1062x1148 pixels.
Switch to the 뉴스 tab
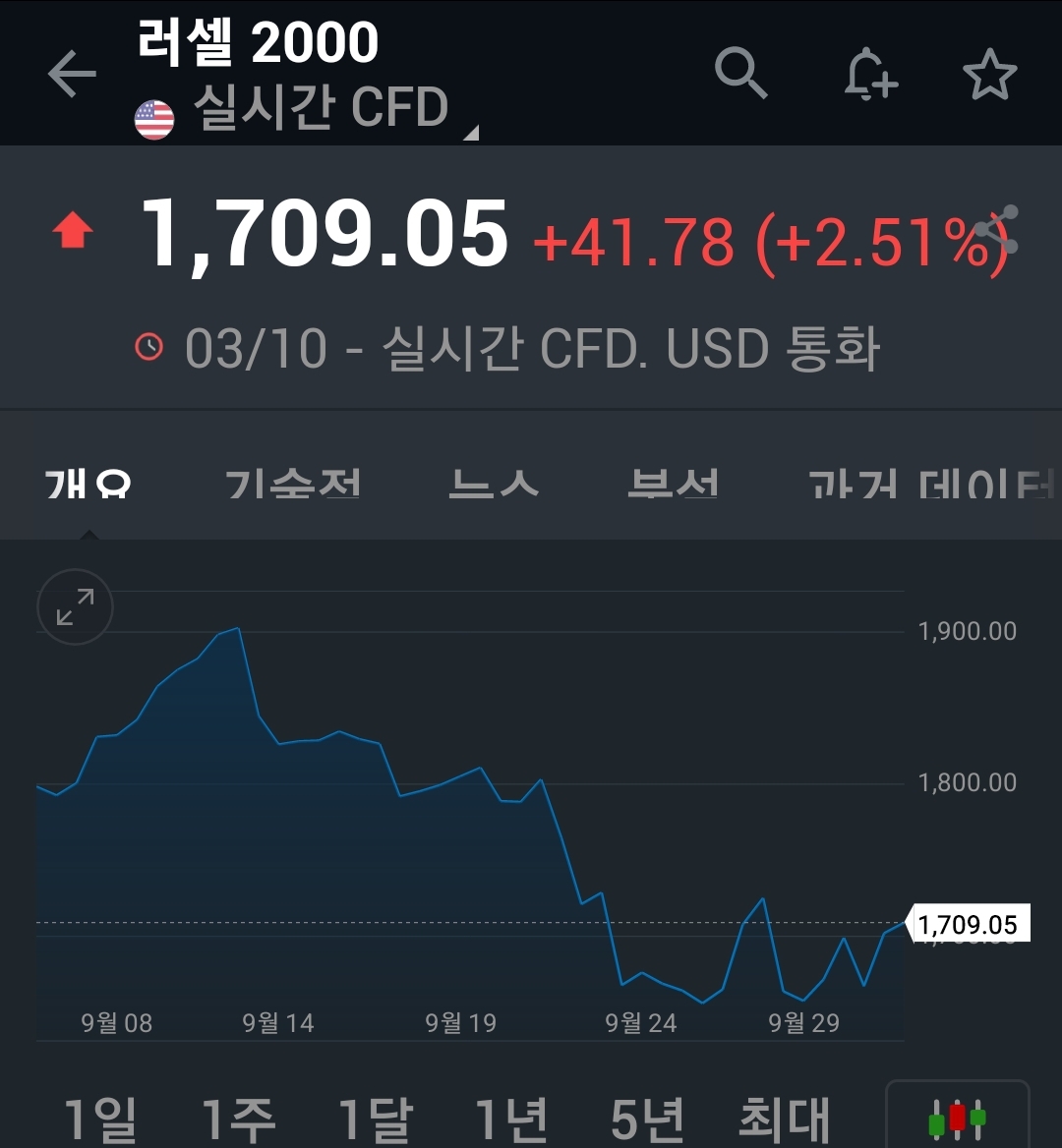[x=494, y=485]
